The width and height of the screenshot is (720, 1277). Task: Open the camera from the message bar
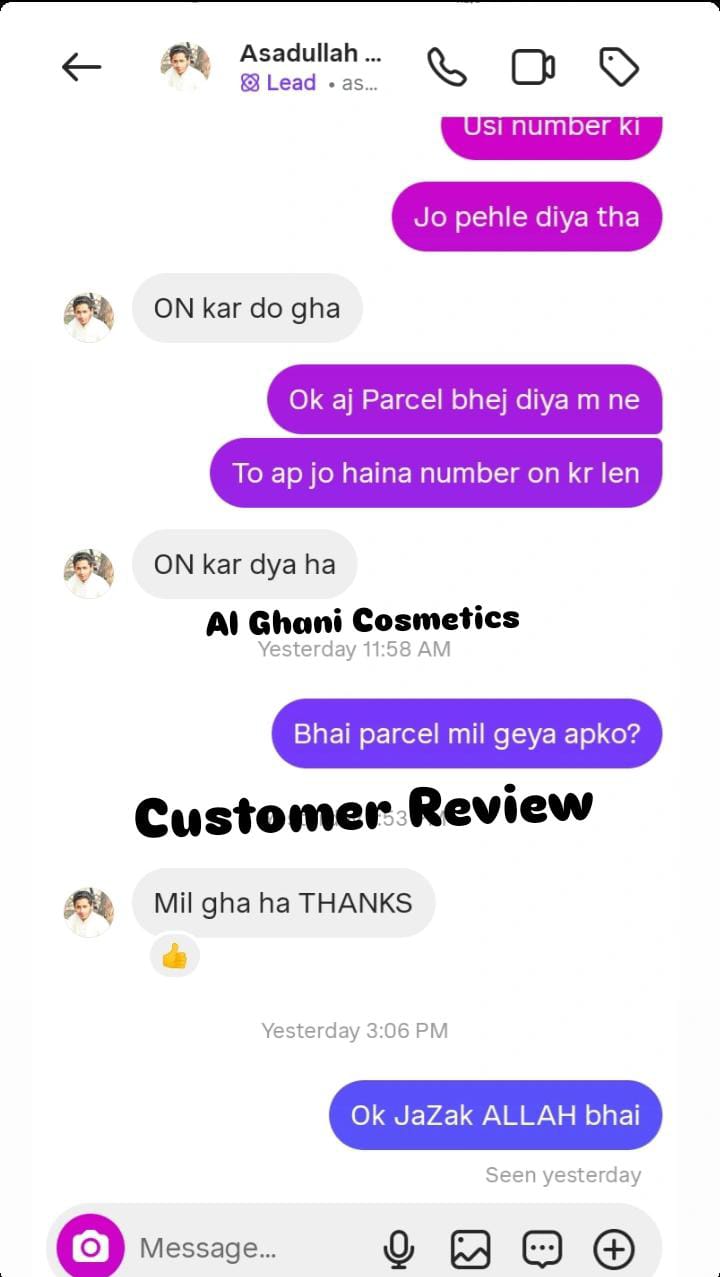pyautogui.click(x=90, y=1247)
